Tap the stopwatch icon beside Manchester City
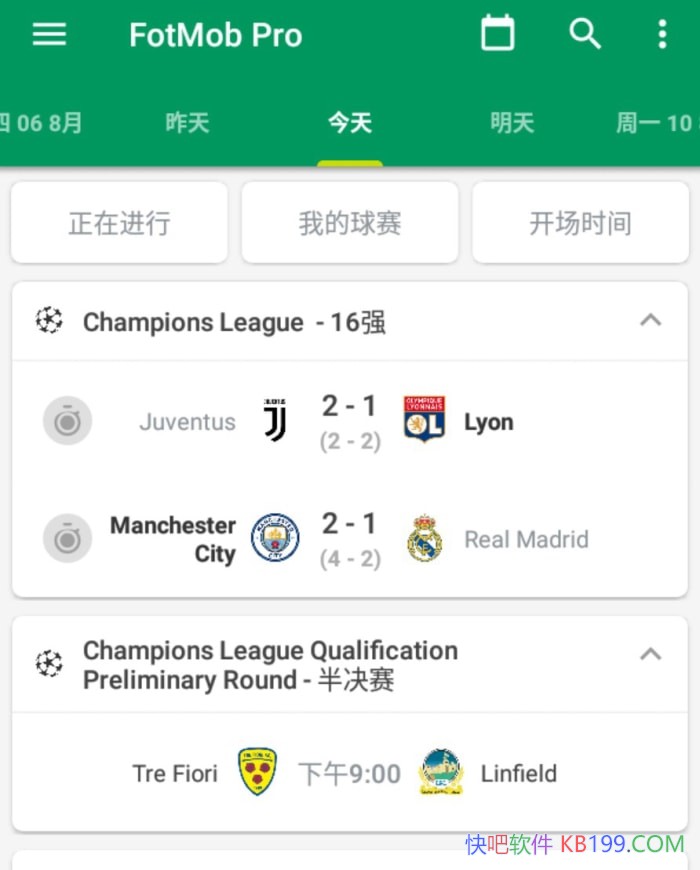Viewport: 700px width, 870px height. point(68,539)
